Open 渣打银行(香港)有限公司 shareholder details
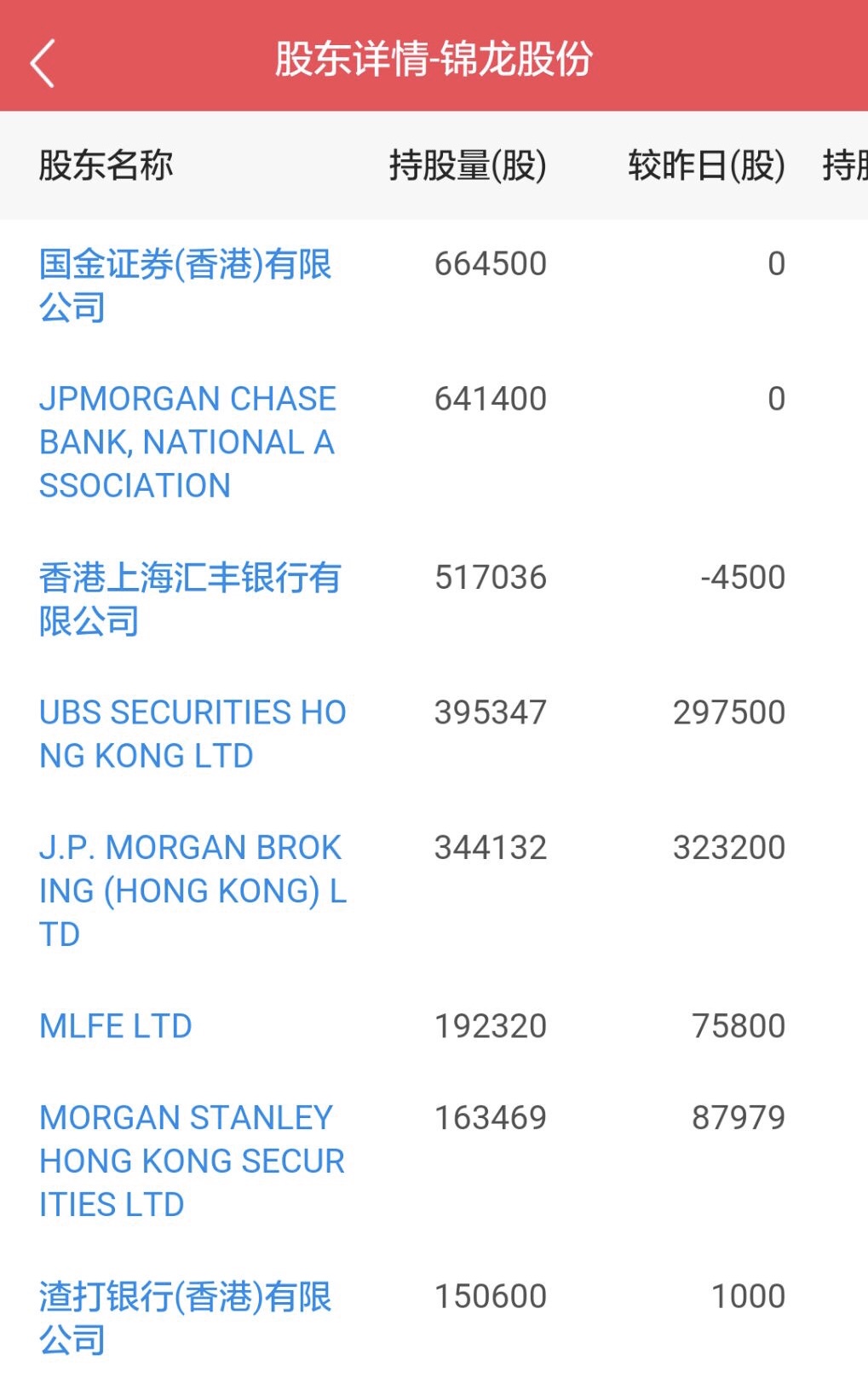Viewport: 868px width, 1395px height. tap(185, 1317)
